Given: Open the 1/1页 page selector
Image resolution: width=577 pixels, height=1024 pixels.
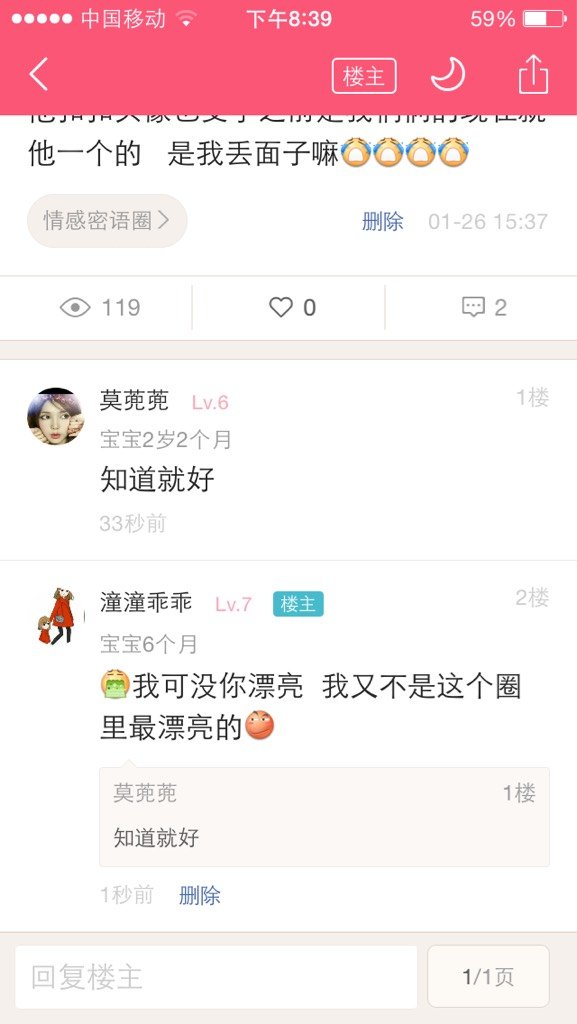Looking at the screenshot, I should pos(488,977).
